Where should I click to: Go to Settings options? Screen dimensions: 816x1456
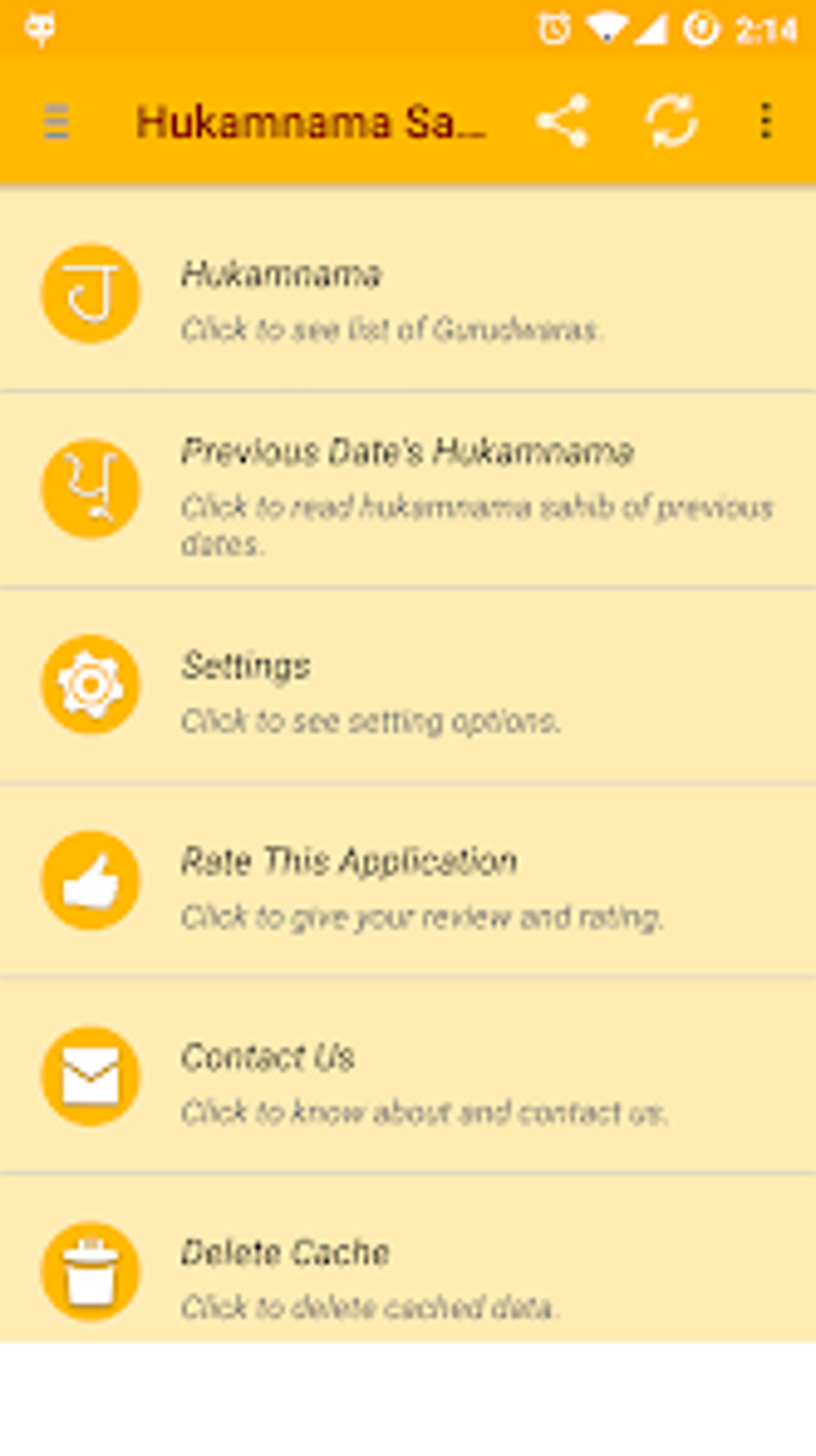[408, 686]
